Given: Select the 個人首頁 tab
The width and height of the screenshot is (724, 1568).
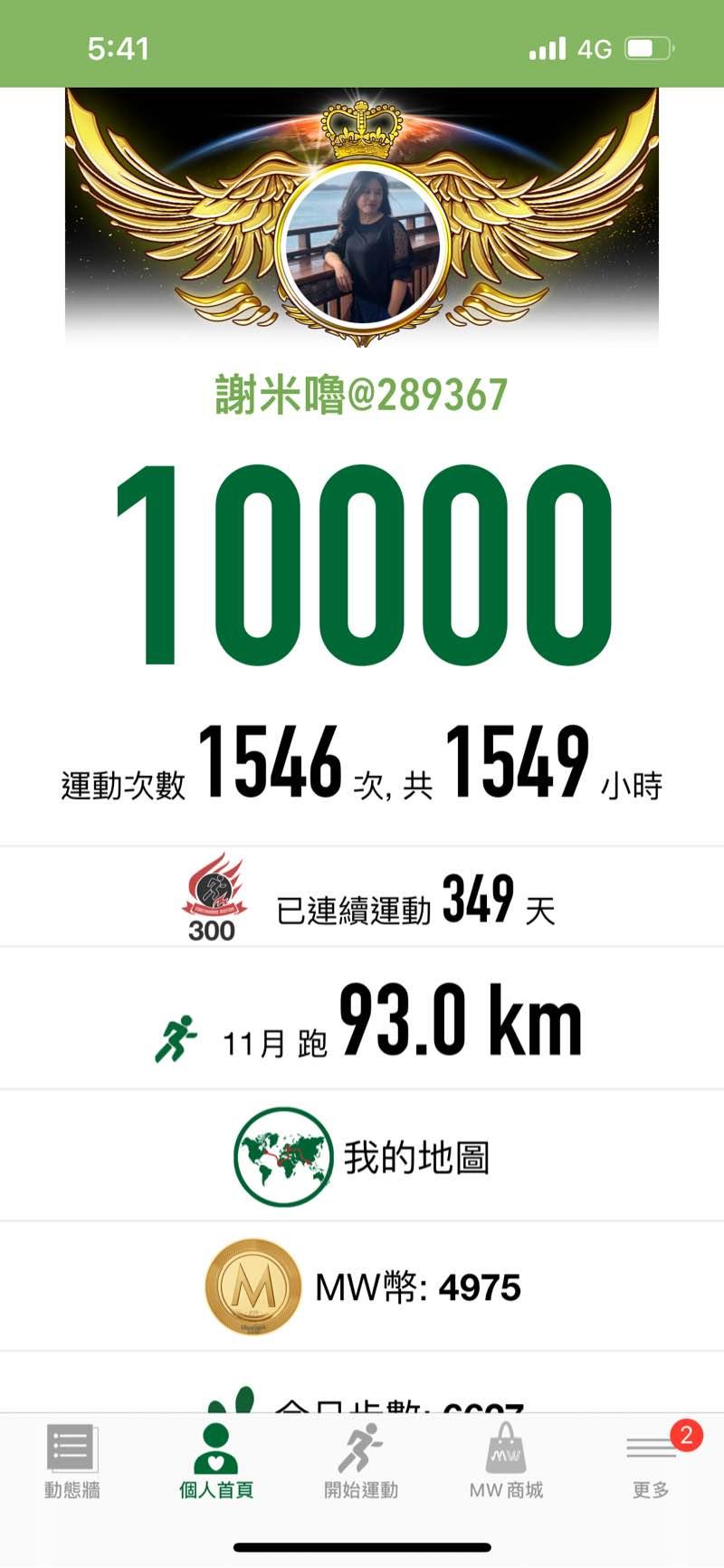Looking at the screenshot, I should tap(216, 1461).
